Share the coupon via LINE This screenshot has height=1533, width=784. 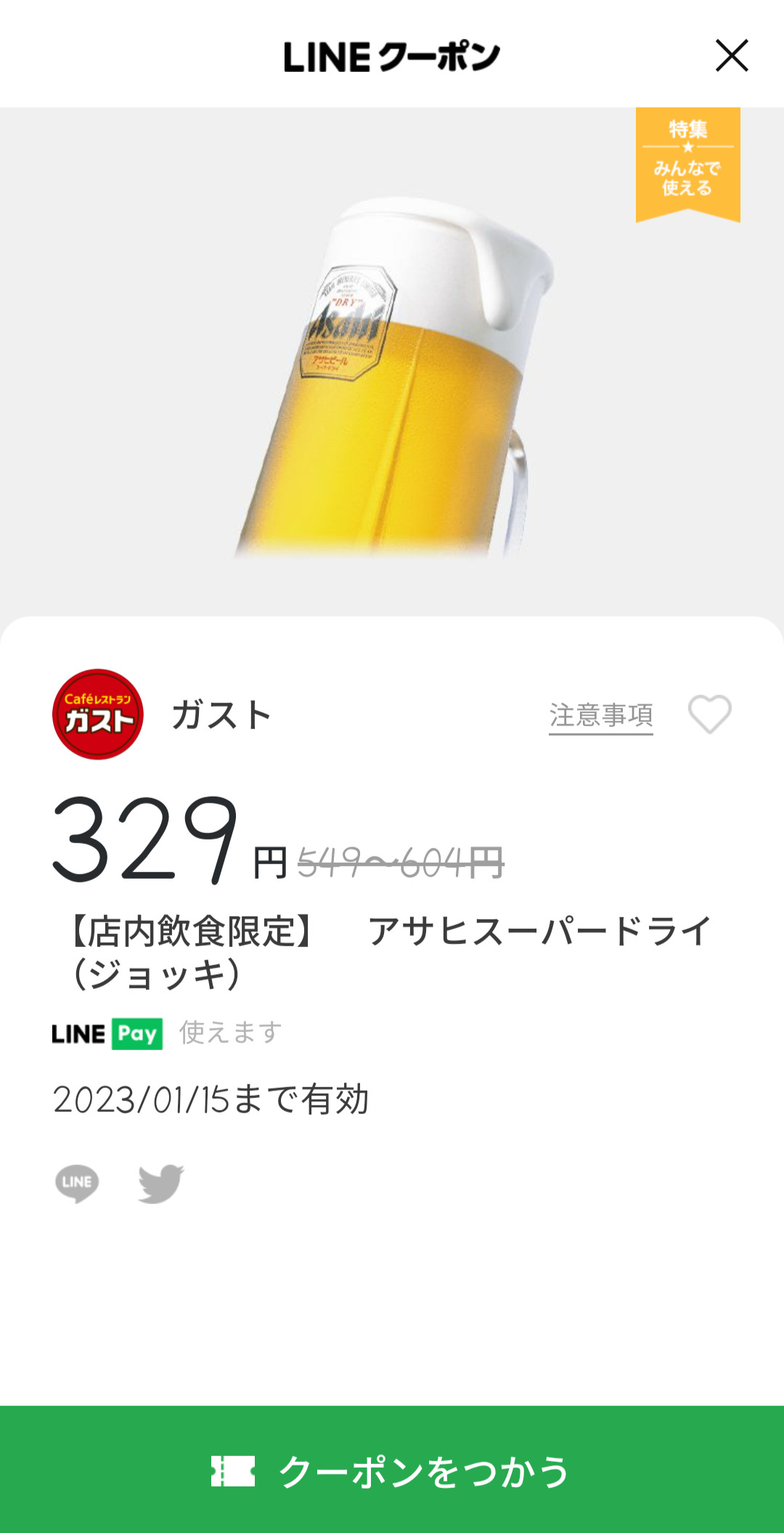point(77,1183)
